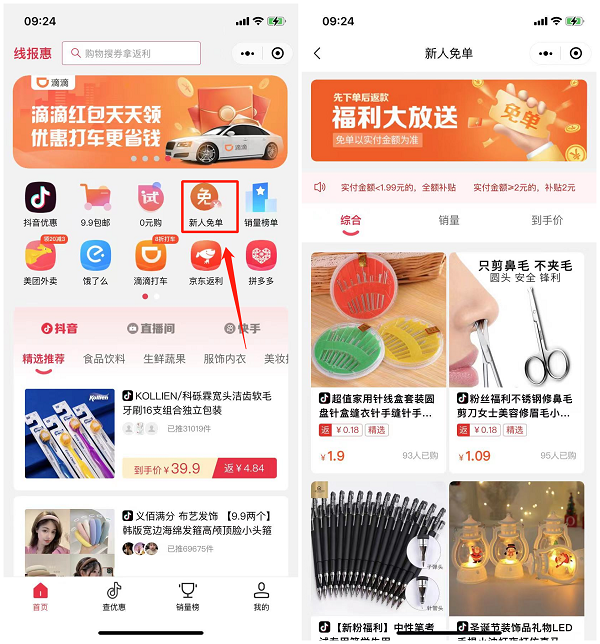Open the 滴滴打车 shortcut
Viewport: 600px width, 644px height.
tap(150, 262)
